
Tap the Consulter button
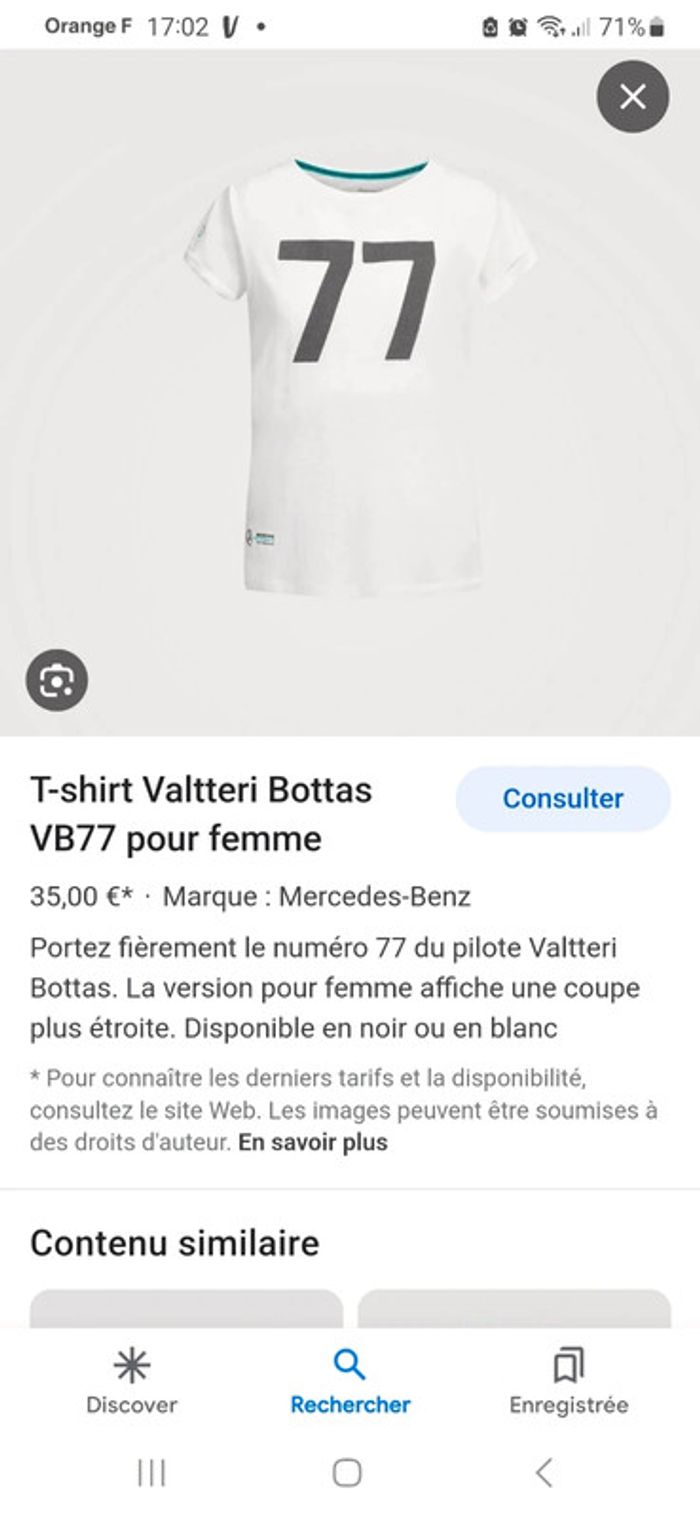click(562, 799)
